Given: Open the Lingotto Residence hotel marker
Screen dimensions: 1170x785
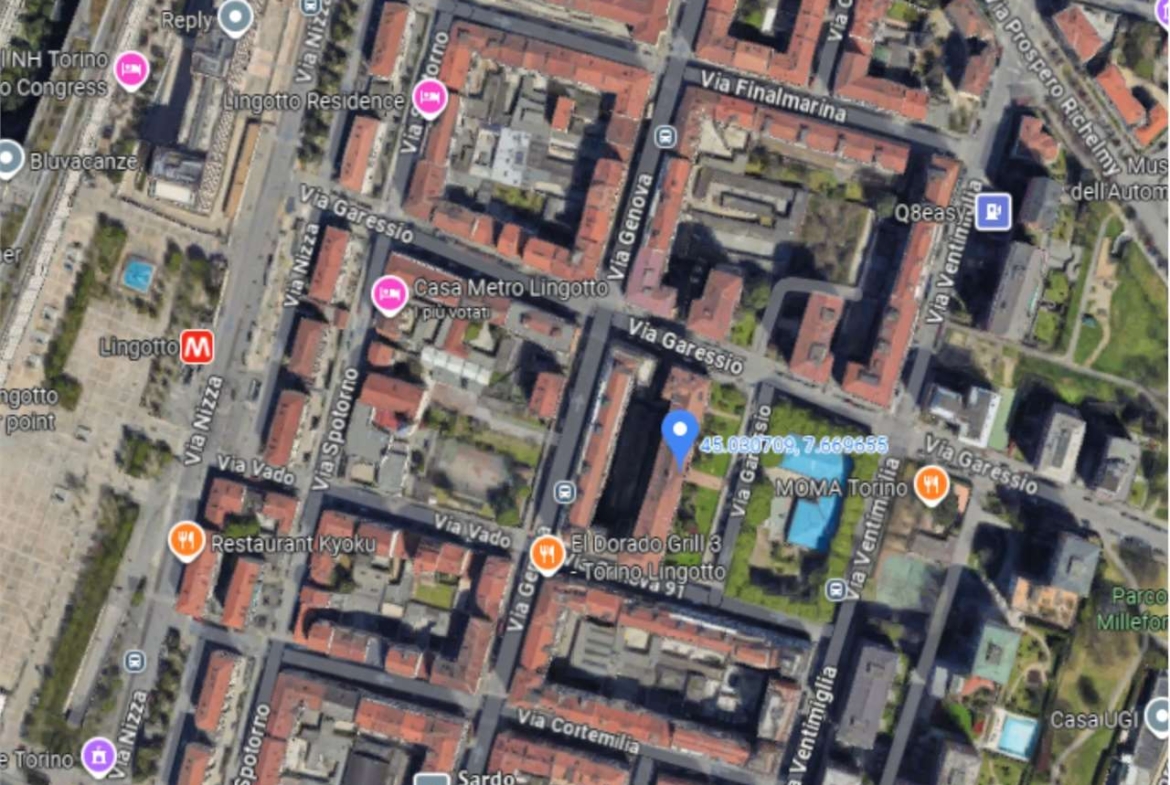Looking at the screenshot, I should [x=429, y=99].
